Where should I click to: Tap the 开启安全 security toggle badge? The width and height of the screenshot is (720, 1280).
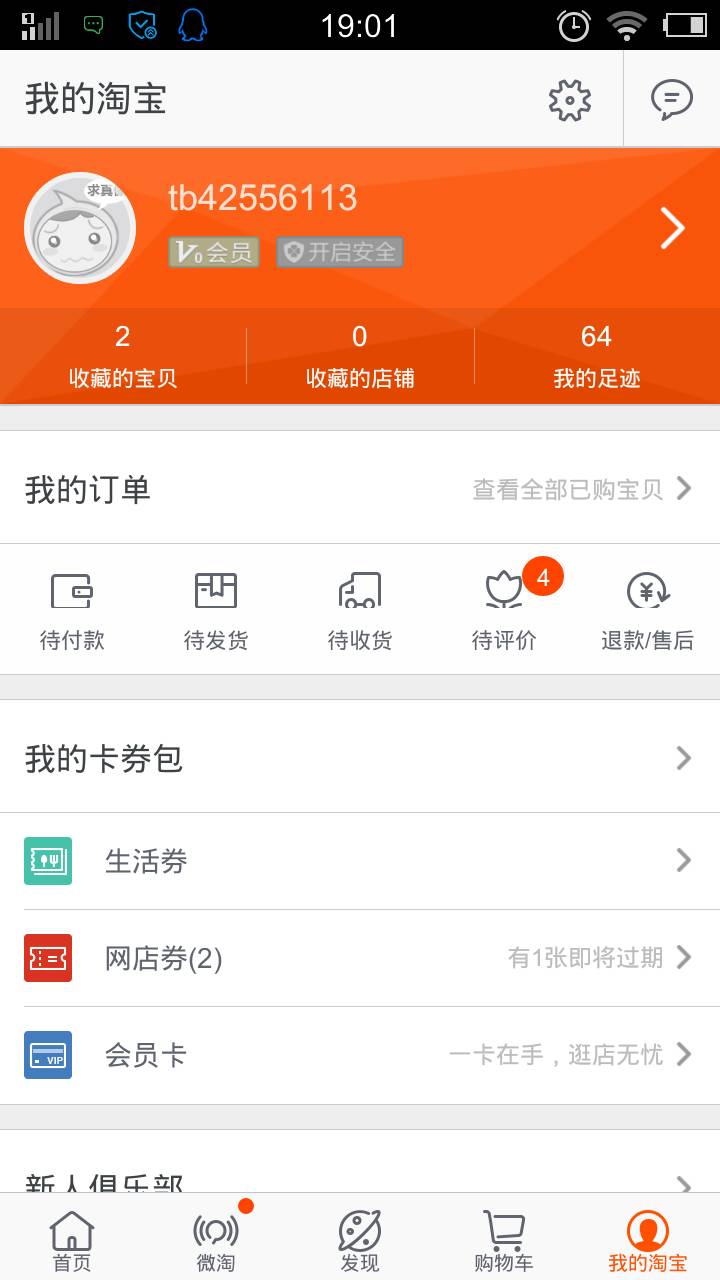(340, 252)
